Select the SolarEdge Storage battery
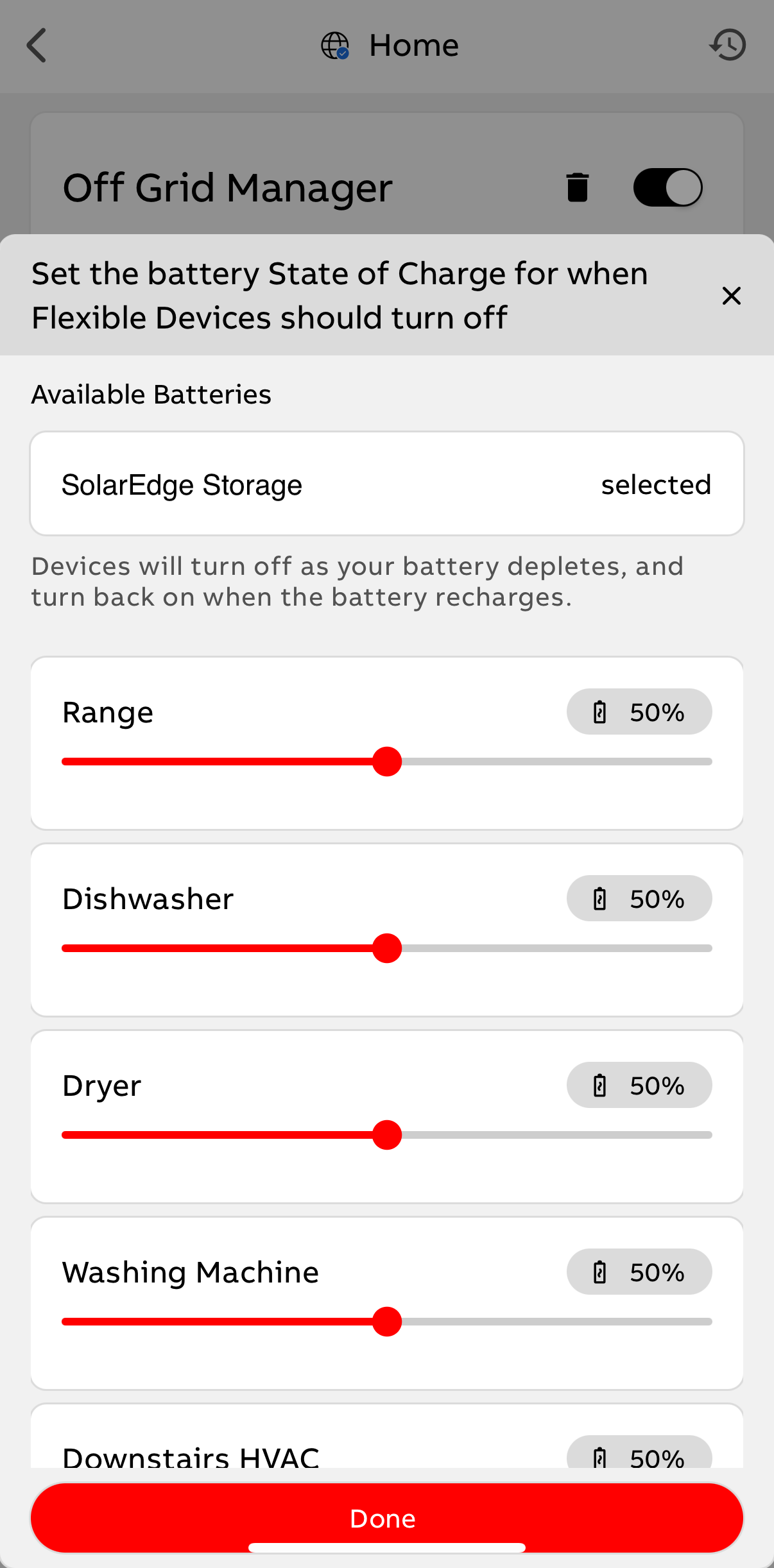This screenshot has height=1568, width=774. tap(386, 484)
